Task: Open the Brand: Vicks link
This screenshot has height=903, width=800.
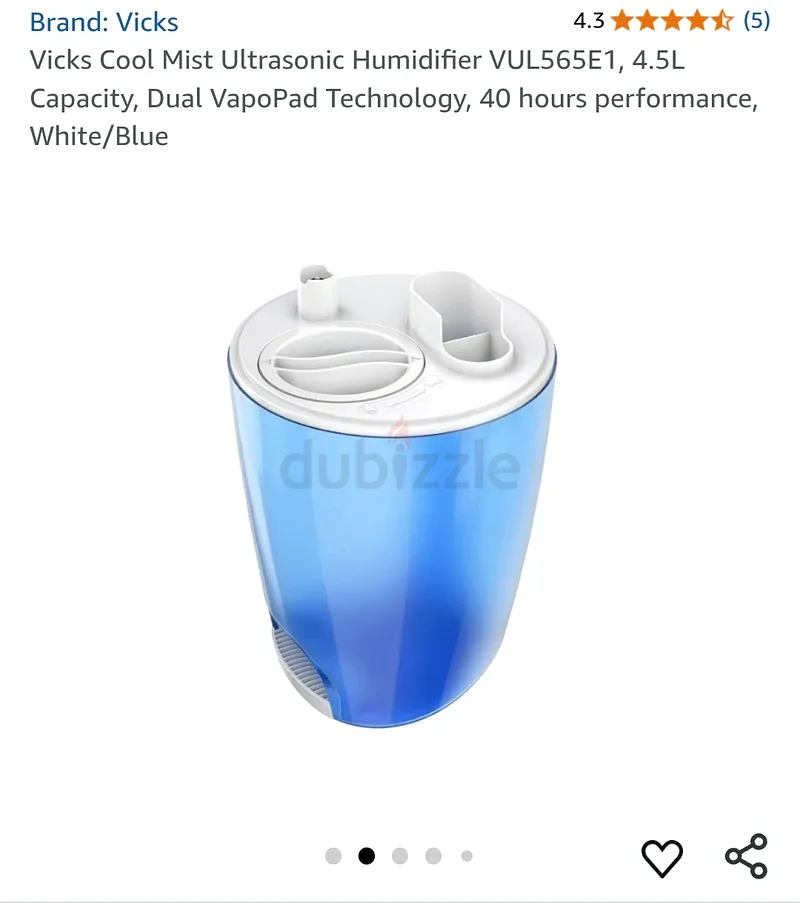Action: pos(104,21)
